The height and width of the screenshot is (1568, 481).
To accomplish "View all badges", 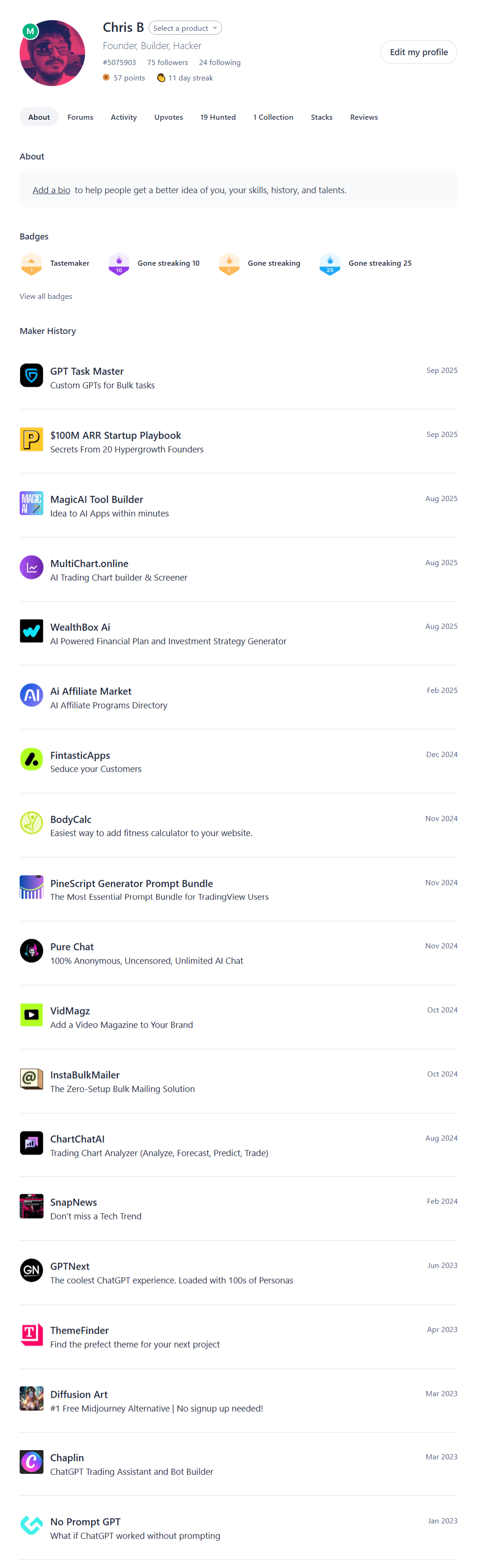I will [46, 297].
